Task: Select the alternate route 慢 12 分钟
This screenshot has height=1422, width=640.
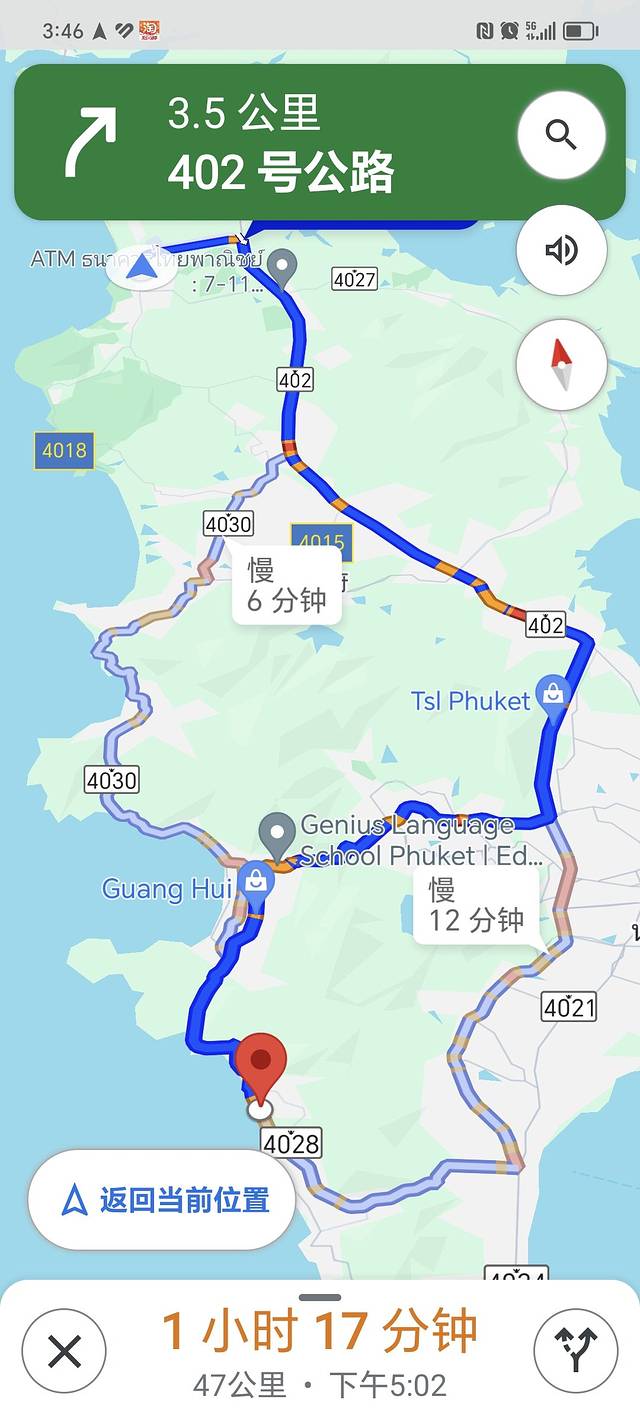Action: (x=476, y=905)
